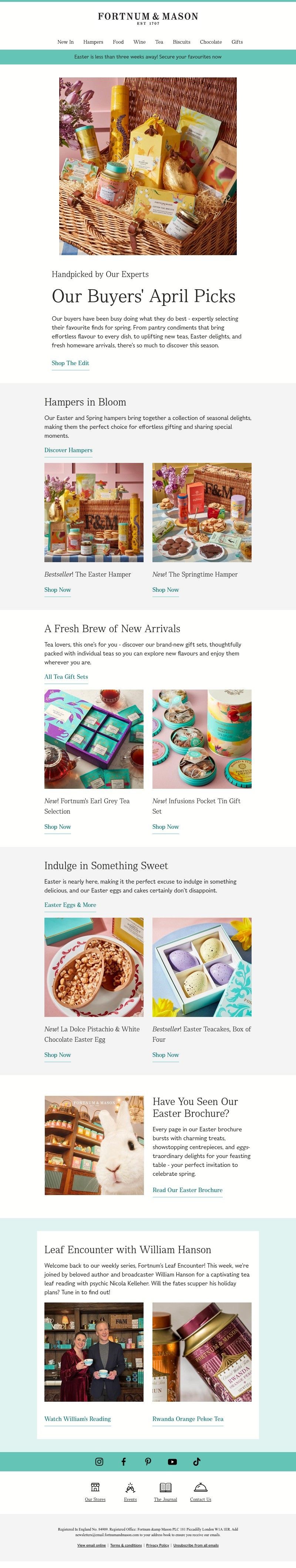Go to the Chocolate category
Screen dimensions: 296x1568
210,42
